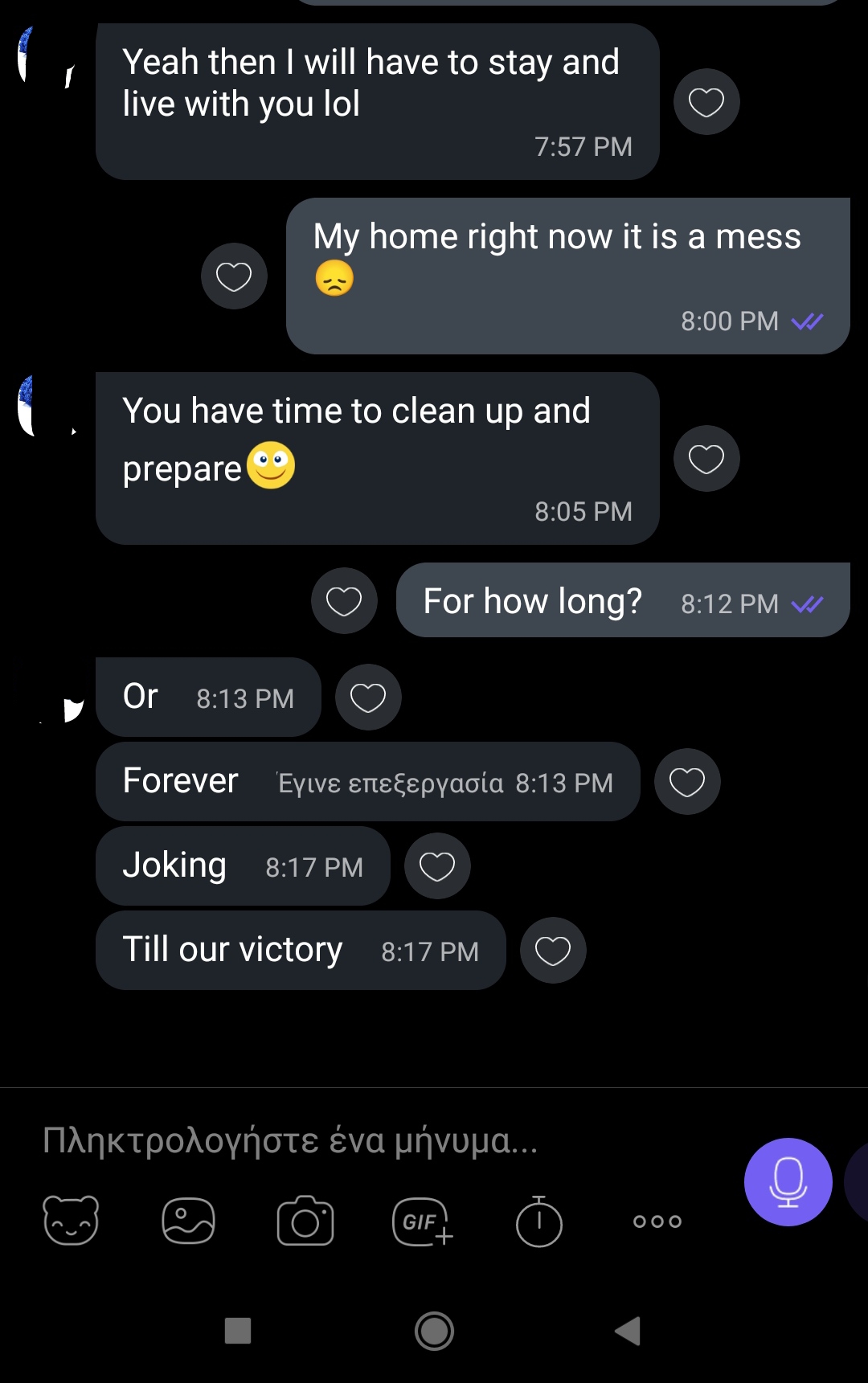Screen dimensions: 868x1383
Task: Go to the home screen
Action: (434, 1331)
